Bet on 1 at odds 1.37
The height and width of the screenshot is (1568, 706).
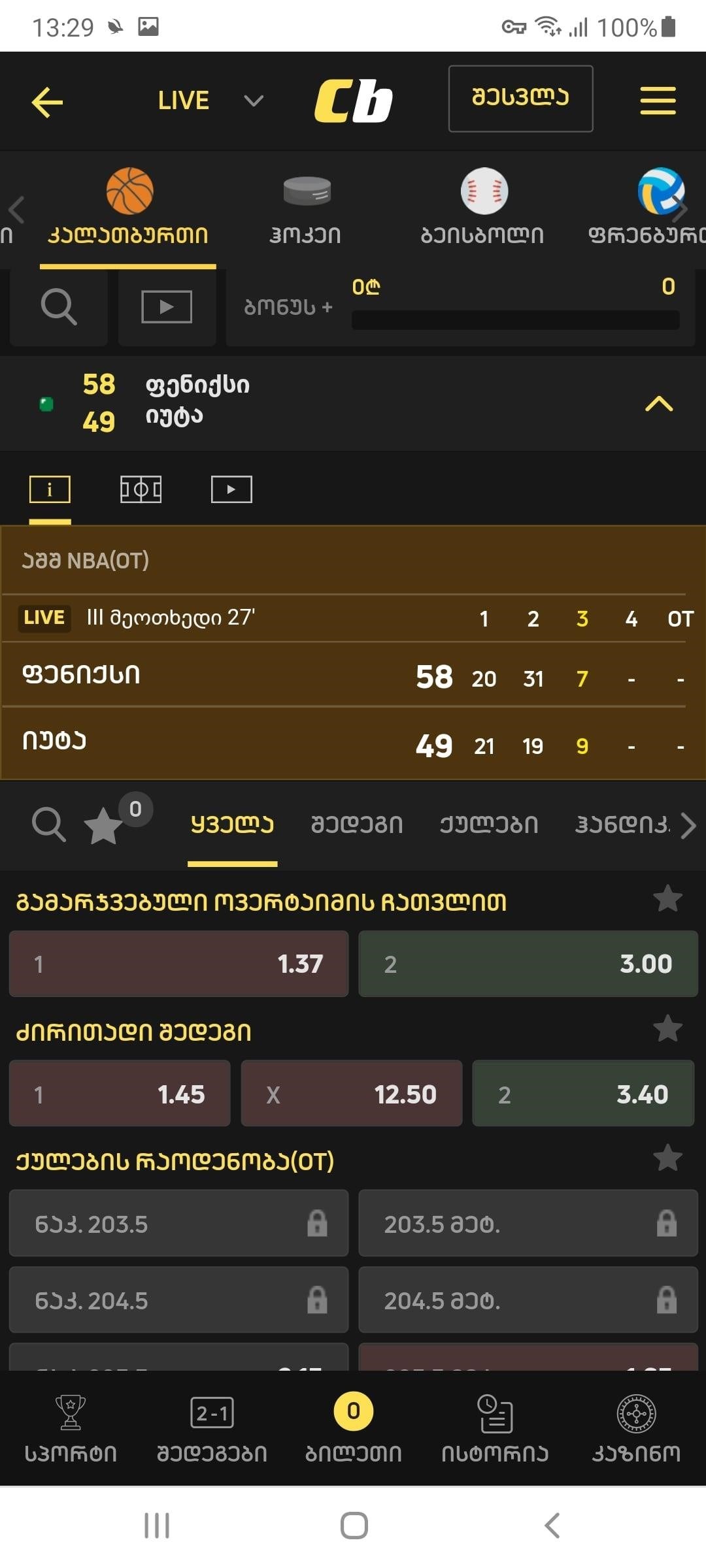(x=178, y=964)
